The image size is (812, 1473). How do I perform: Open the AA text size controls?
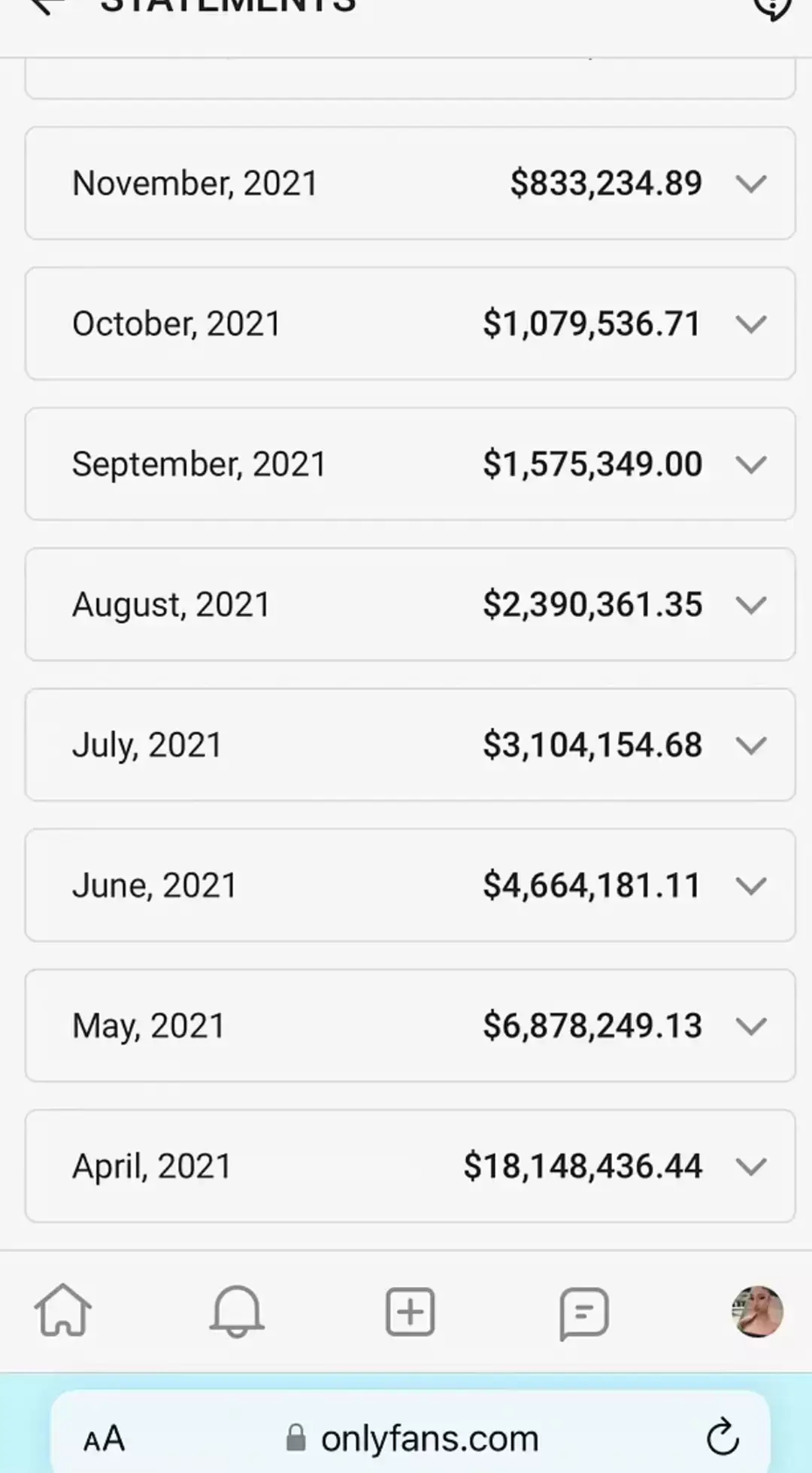104,1438
